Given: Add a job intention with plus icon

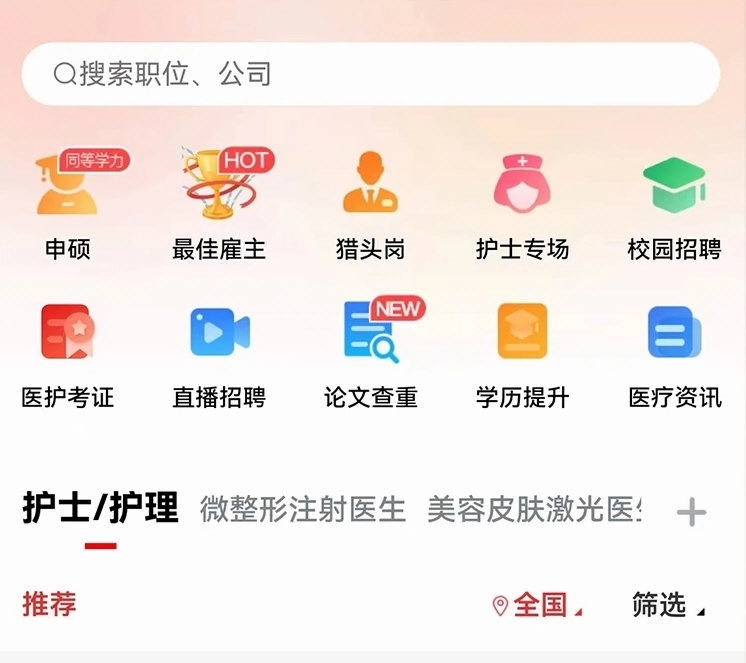Looking at the screenshot, I should (691, 513).
